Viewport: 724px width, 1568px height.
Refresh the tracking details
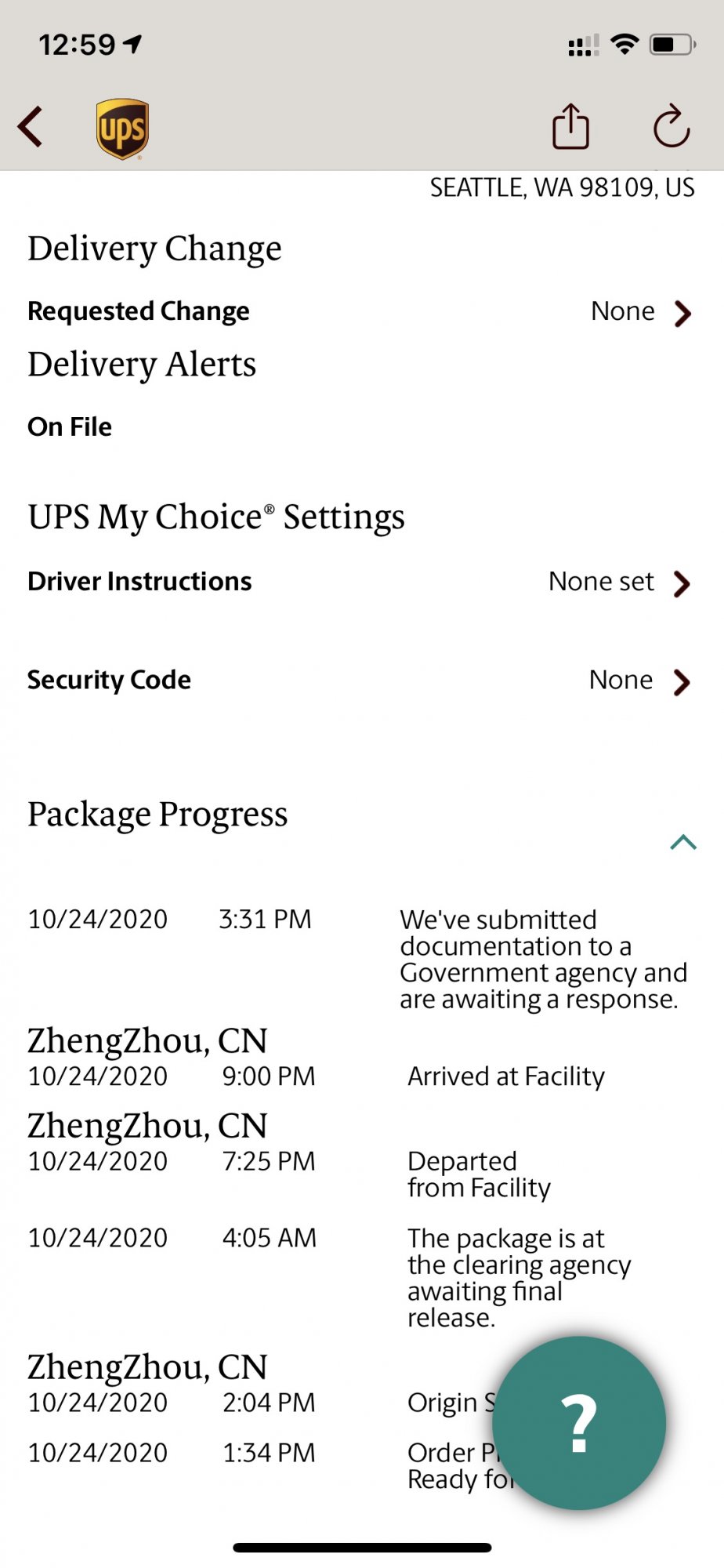pos(672,126)
